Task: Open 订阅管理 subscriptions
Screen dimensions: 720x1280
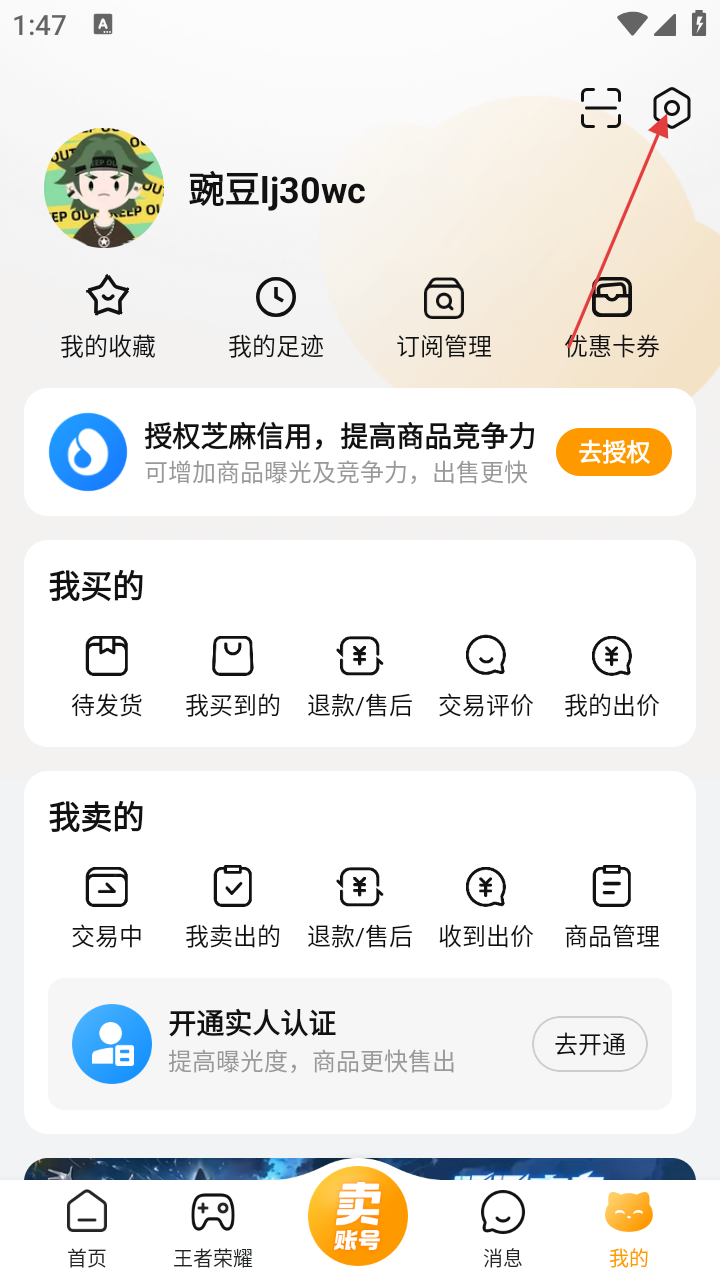Action: coord(444,318)
